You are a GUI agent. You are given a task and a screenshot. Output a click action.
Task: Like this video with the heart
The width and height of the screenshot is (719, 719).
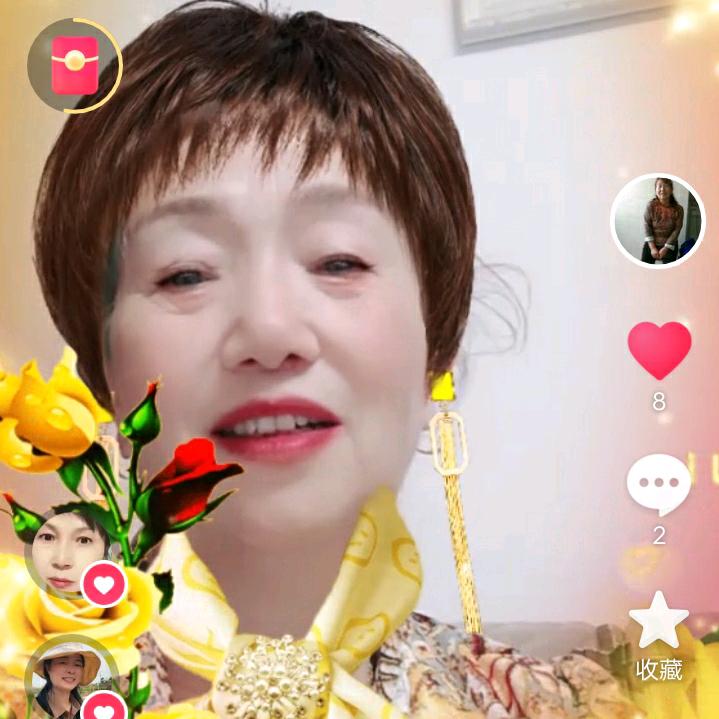point(659,350)
